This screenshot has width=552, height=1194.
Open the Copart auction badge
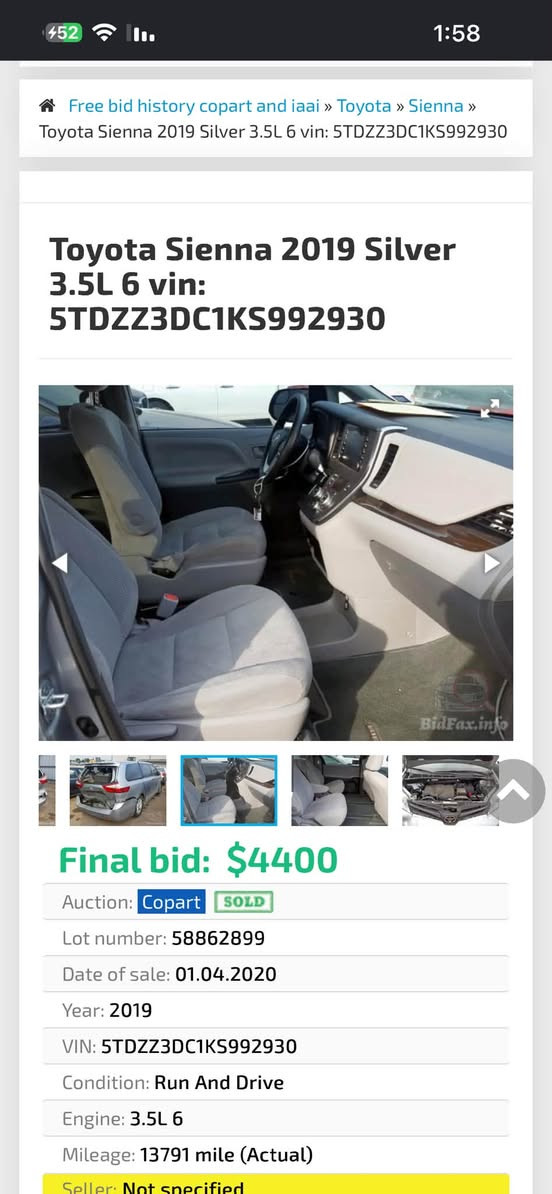[x=171, y=902]
